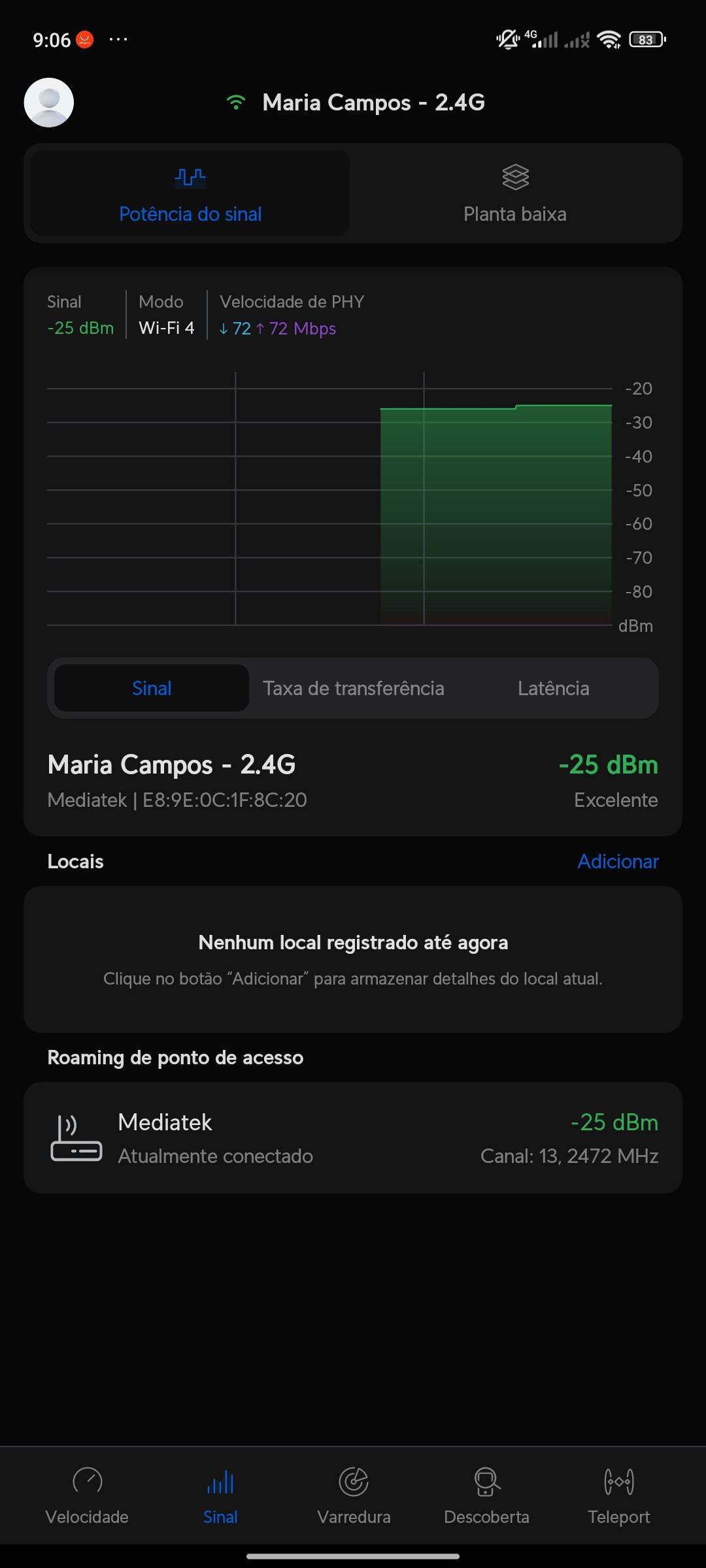
Task: Select the Potência do sinal tab
Action: point(190,194)
